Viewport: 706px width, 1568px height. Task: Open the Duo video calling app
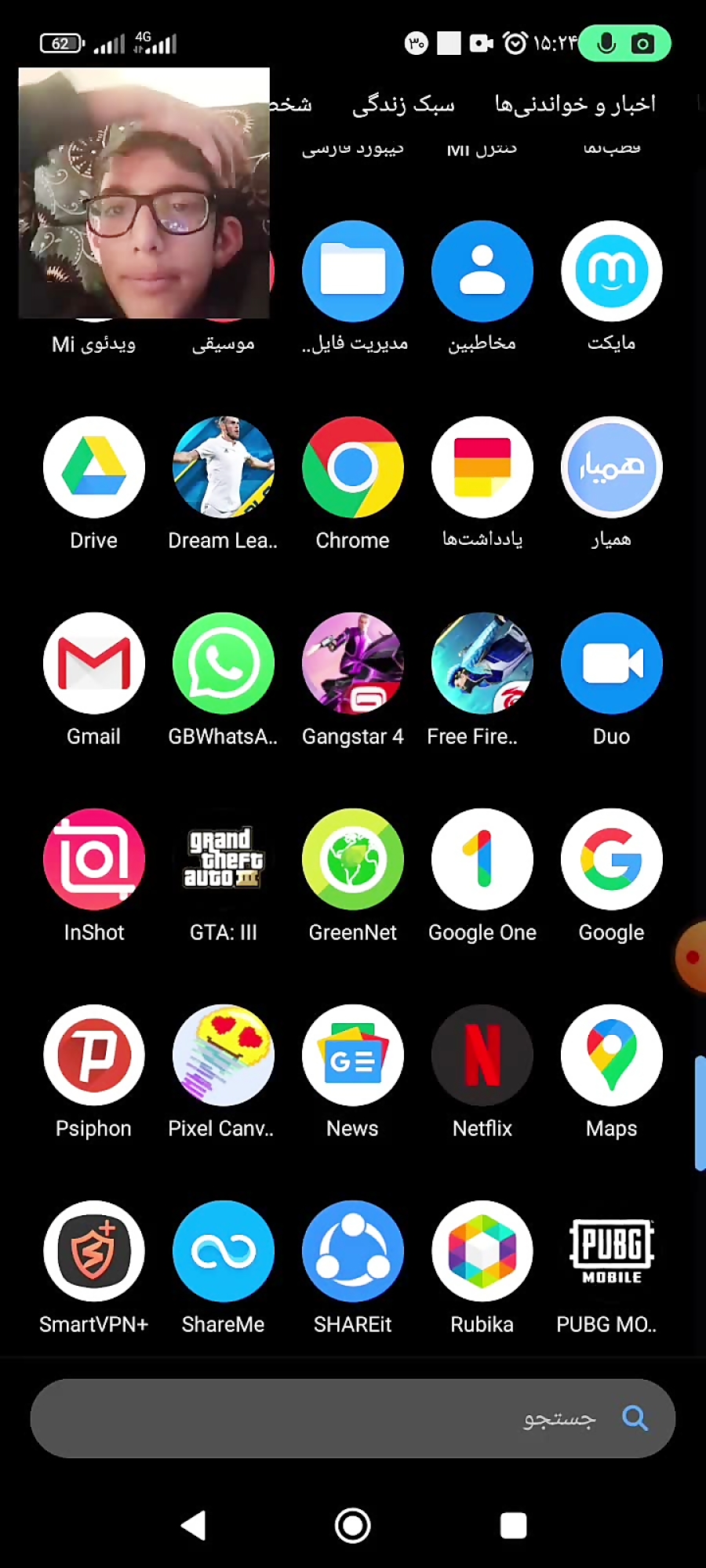(x=612, y=664)
